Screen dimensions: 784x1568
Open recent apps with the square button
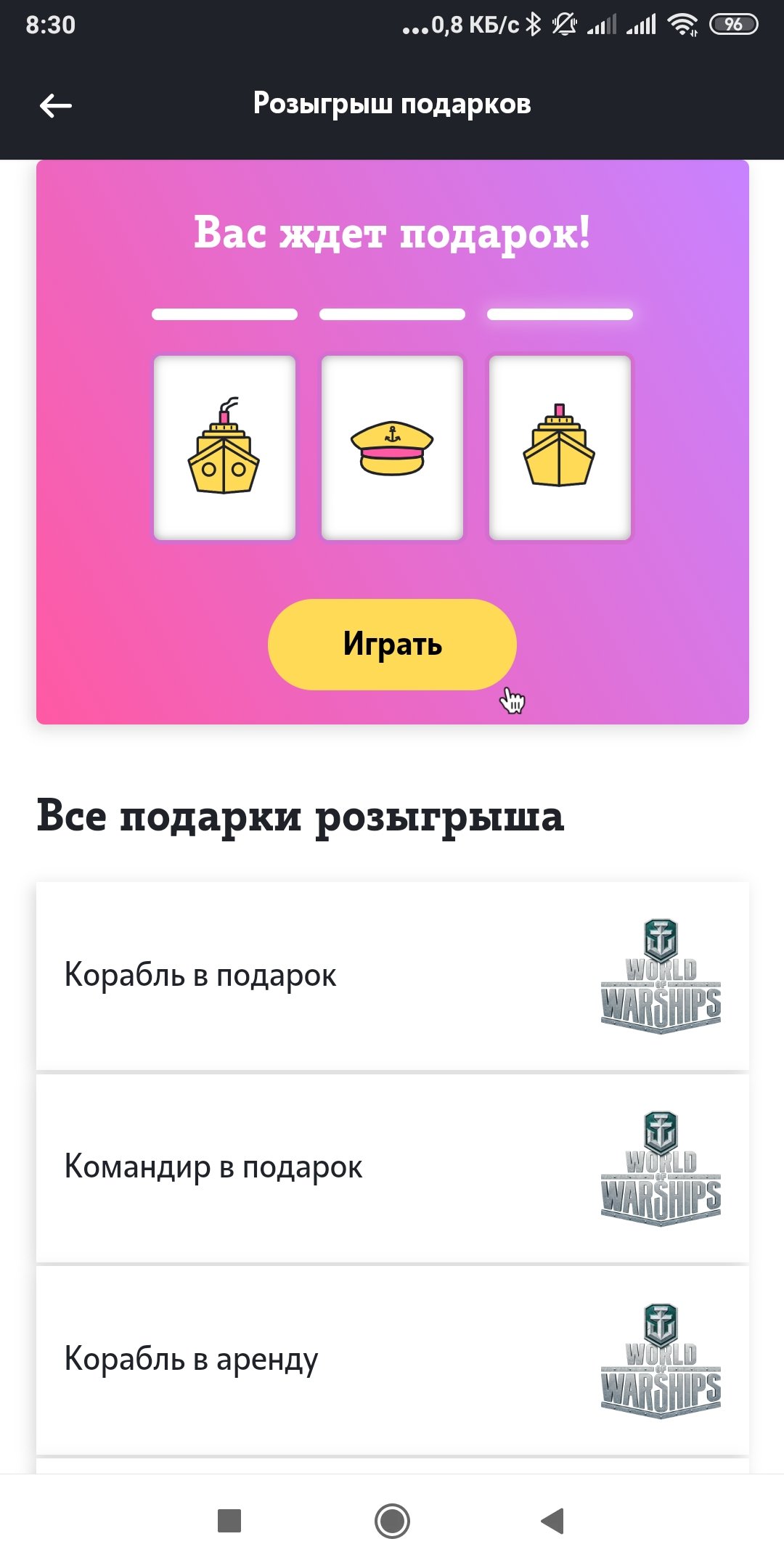[x=229, y=1520]
